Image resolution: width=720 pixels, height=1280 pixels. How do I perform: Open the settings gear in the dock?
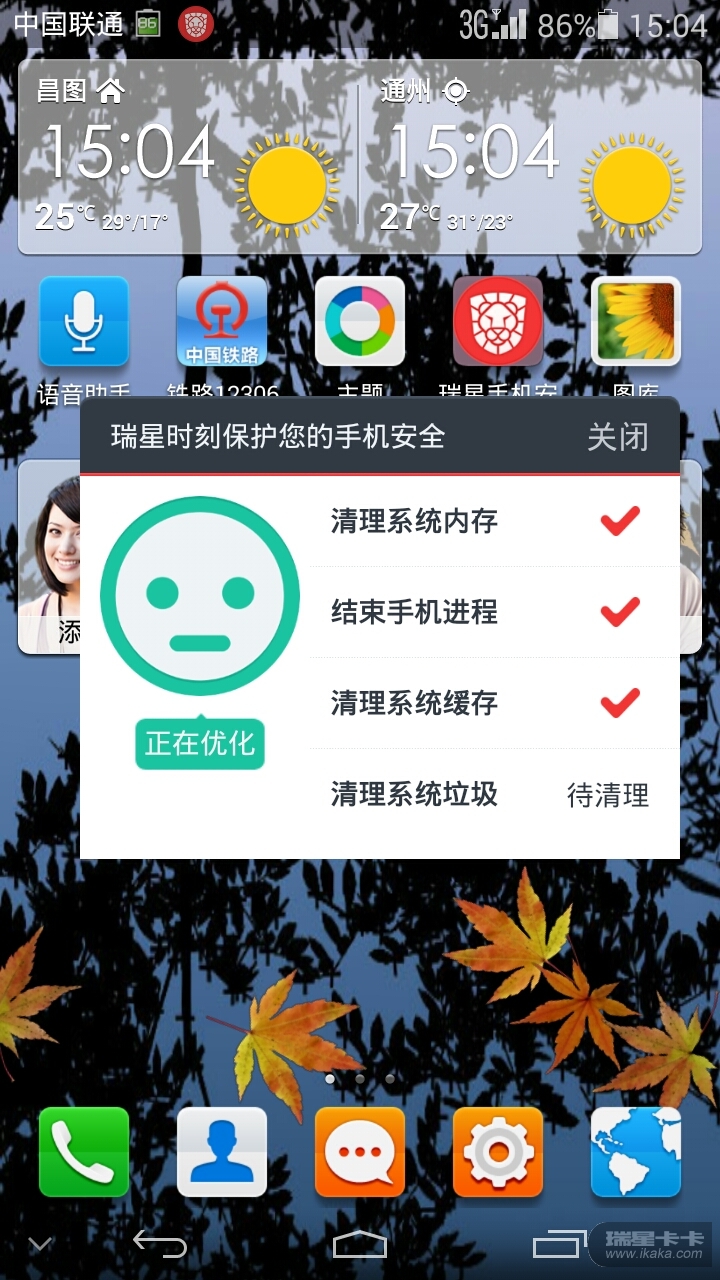click(x=498, y=1152)
